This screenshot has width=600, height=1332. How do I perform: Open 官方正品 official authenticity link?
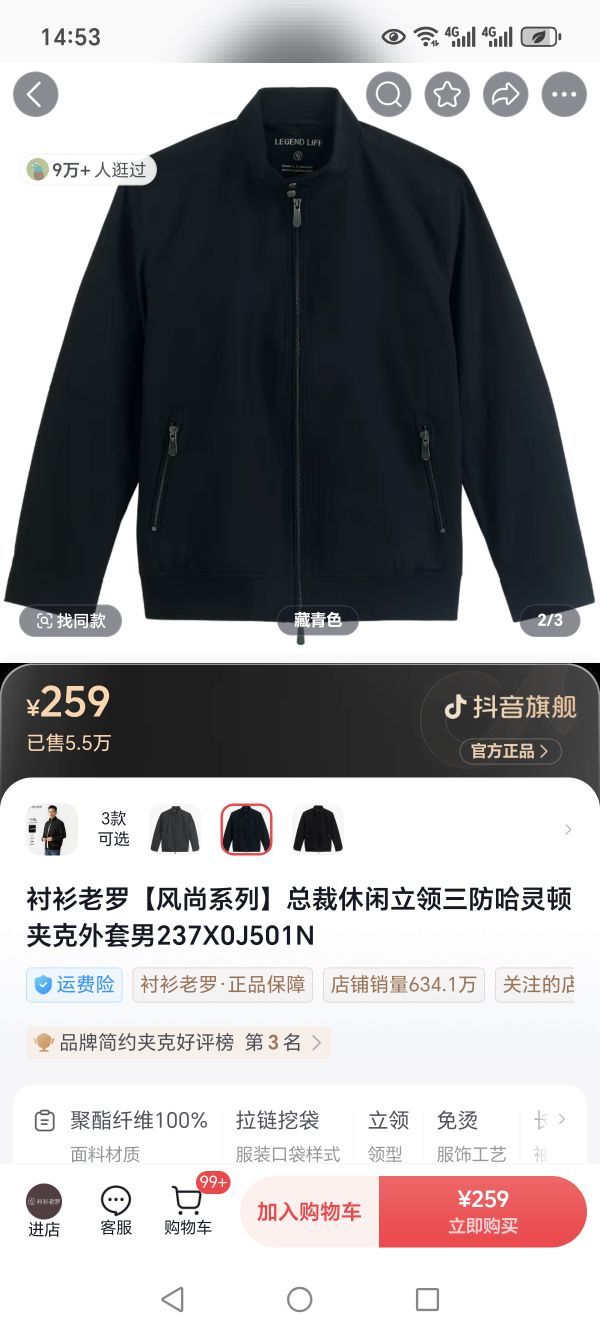(510, 751)
